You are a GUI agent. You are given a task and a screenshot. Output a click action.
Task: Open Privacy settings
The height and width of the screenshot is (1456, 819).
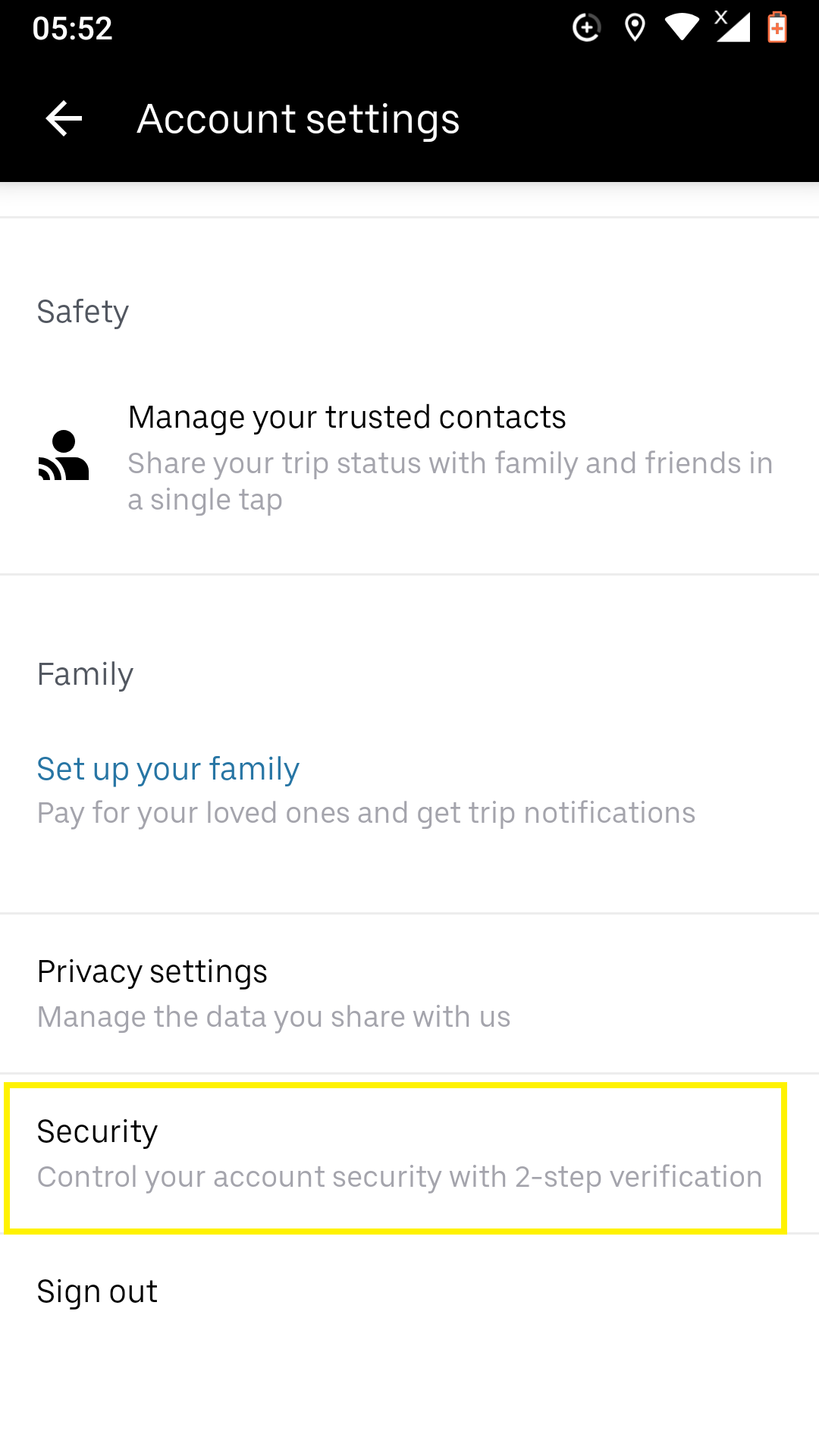(409, 993)
